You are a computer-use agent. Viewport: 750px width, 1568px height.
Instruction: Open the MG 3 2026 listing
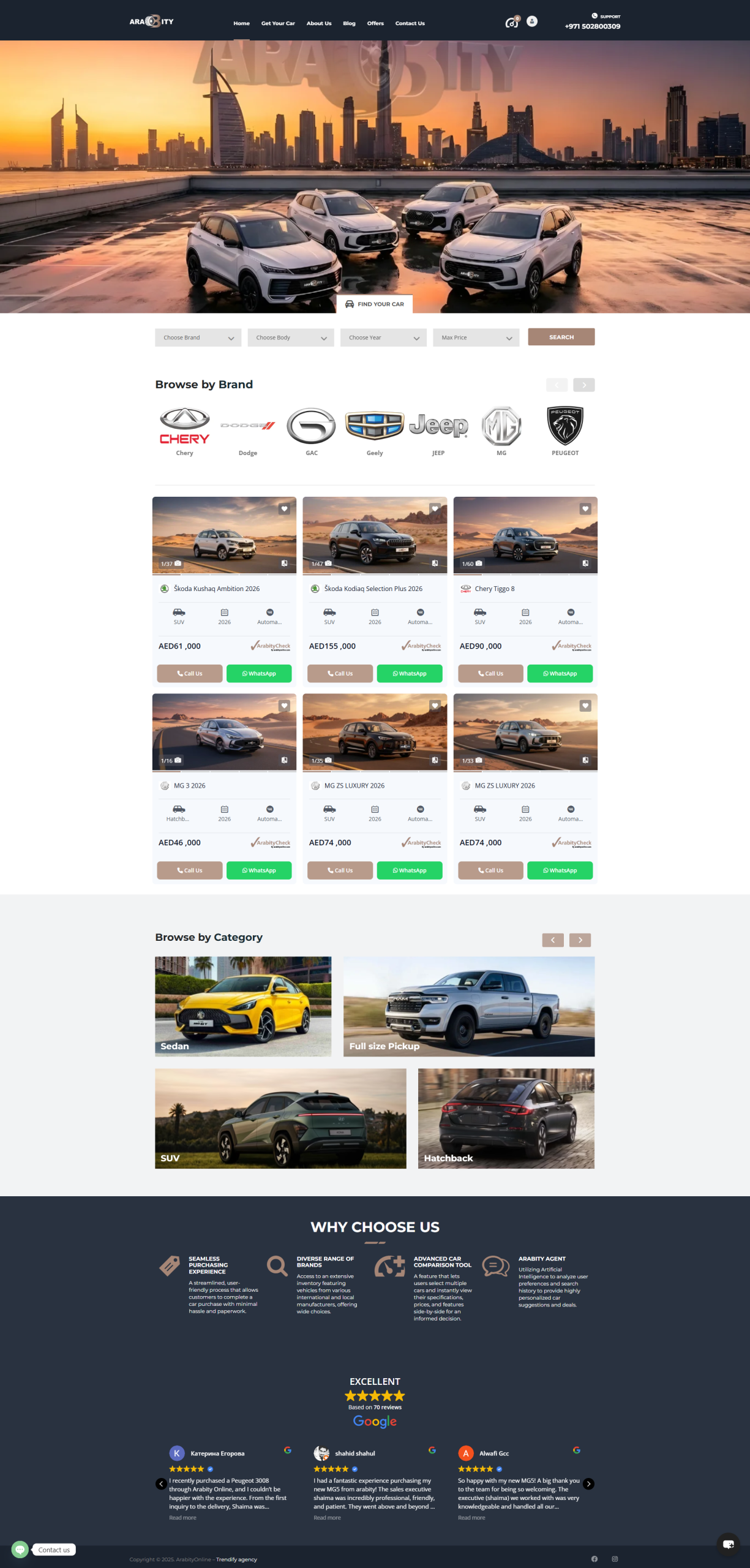[x=190, y=785]
